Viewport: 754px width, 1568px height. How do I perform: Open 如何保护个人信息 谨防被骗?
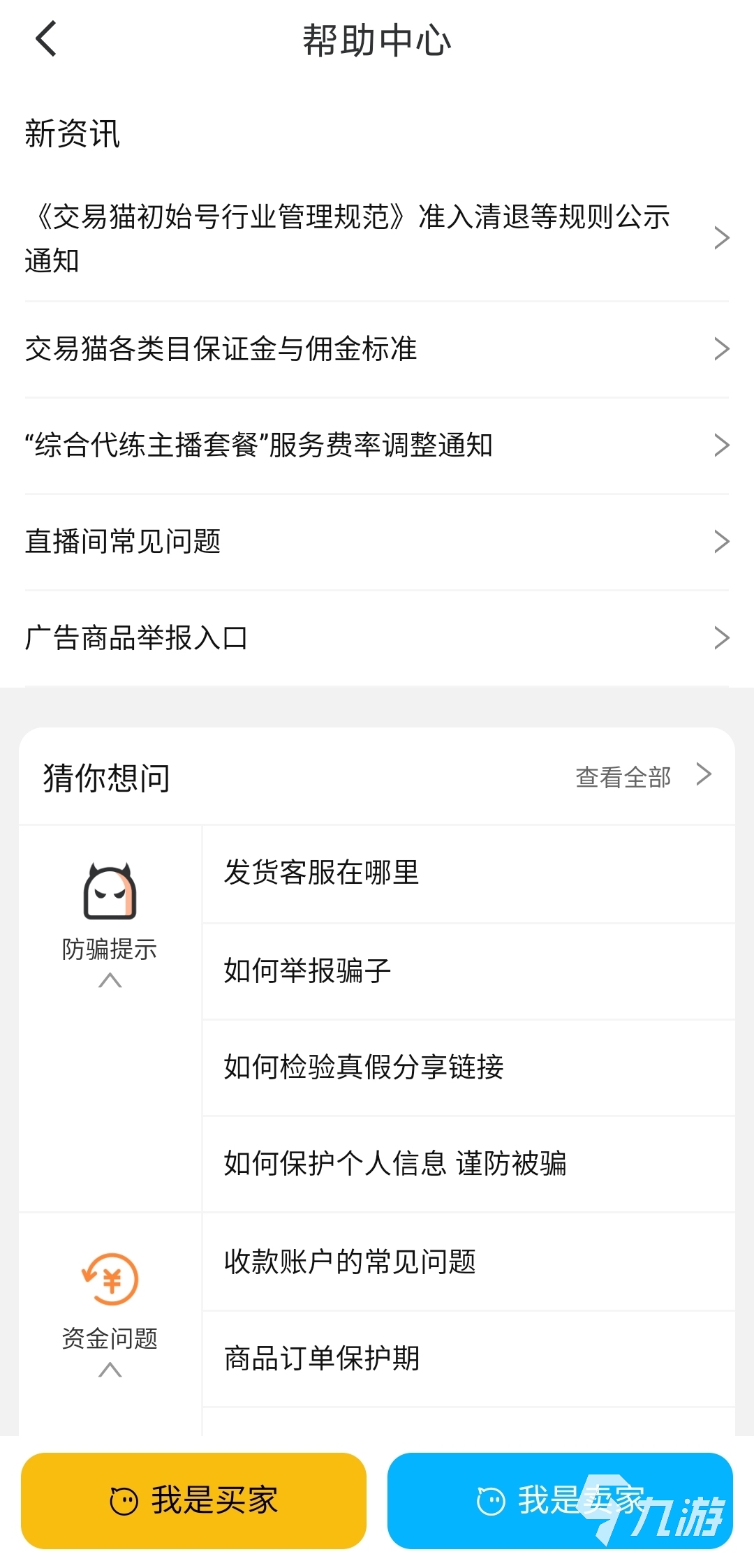(x=468, y=1163)
